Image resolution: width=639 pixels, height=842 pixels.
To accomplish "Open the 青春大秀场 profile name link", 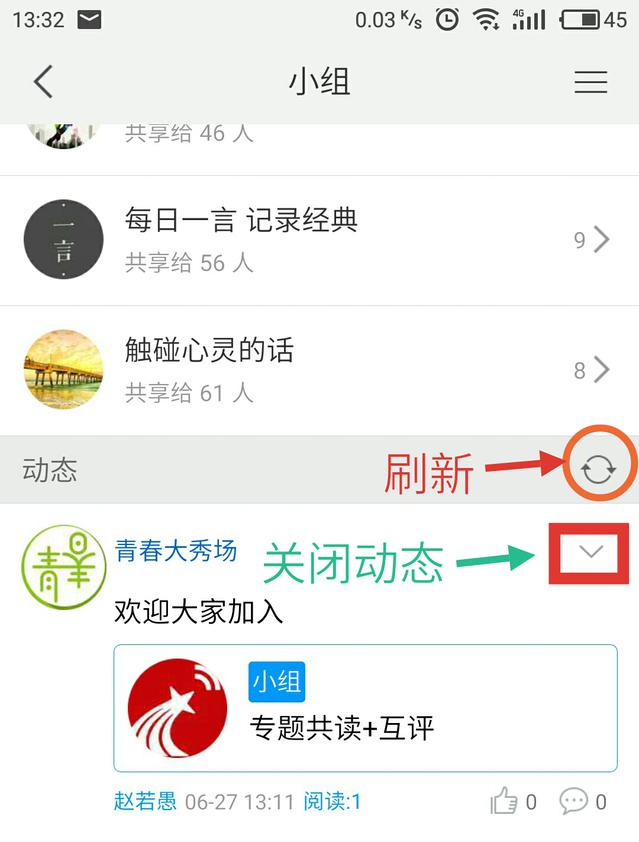I will tap(176, 551).
